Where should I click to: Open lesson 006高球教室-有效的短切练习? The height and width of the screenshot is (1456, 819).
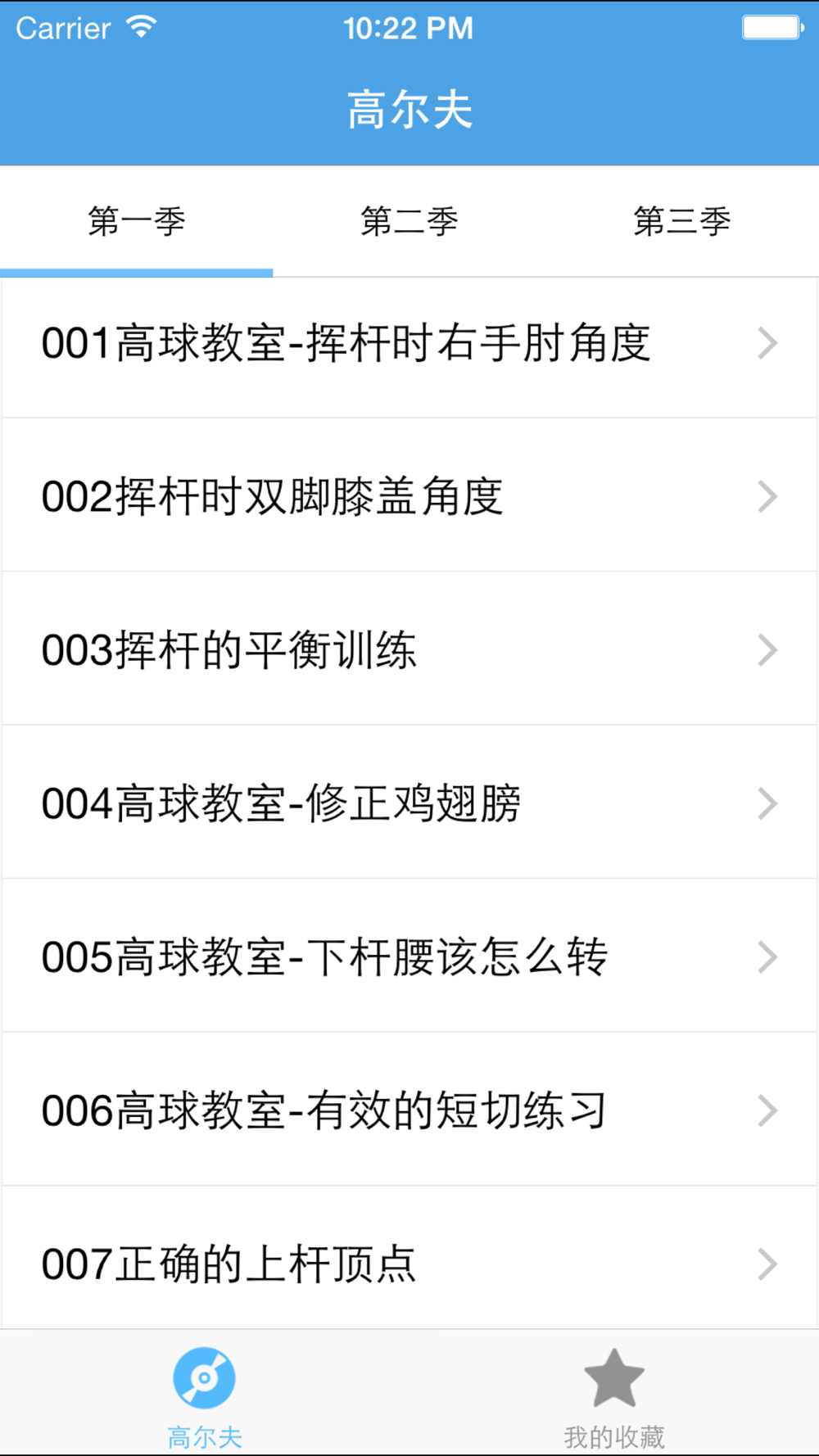point(409,1110)
